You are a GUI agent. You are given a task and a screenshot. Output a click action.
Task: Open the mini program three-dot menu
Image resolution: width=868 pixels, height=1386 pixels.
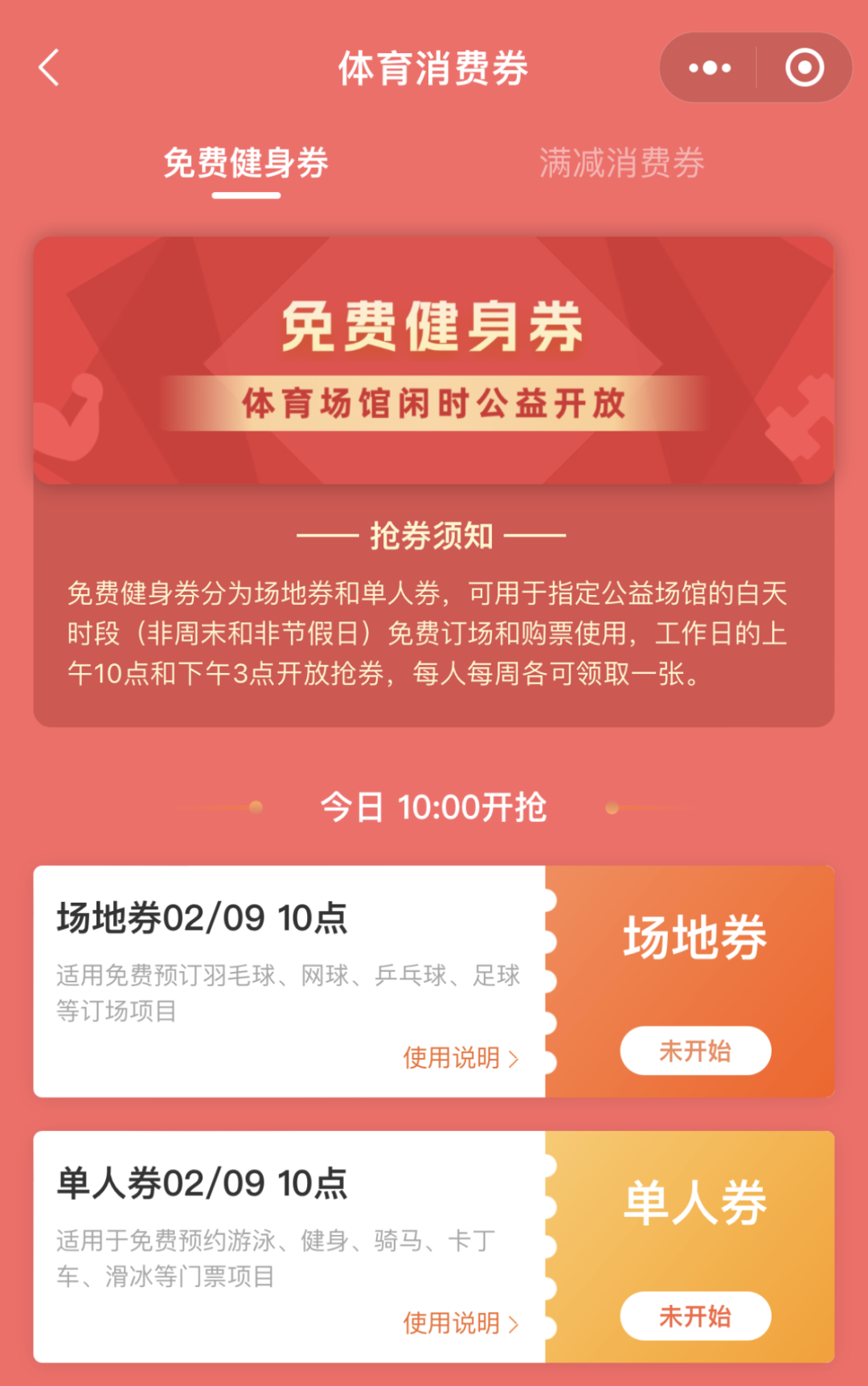pyautogui.click(x=710, y=68)
